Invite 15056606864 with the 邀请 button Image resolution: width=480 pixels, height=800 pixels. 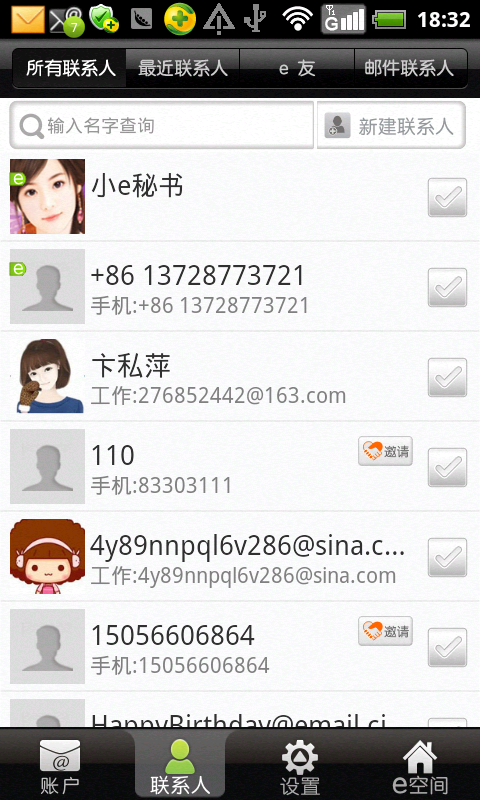coord(385,631)
